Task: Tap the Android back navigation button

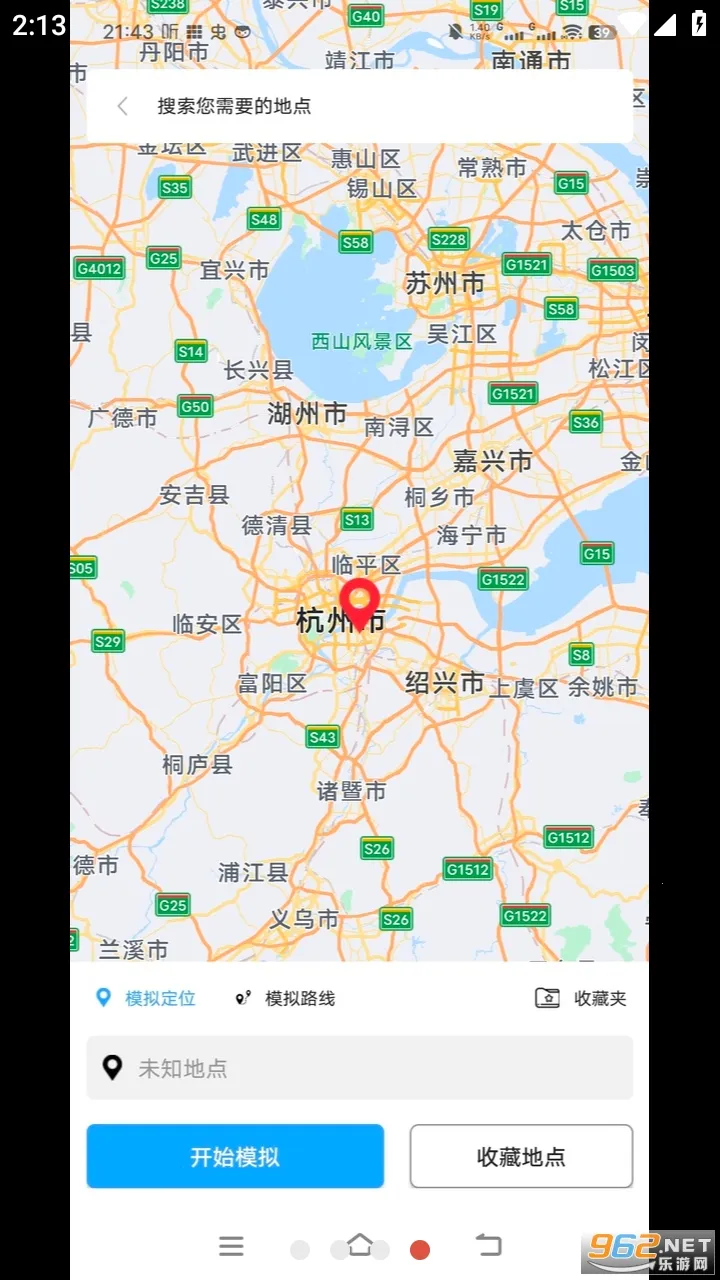Action: [x=488, y=1246]
